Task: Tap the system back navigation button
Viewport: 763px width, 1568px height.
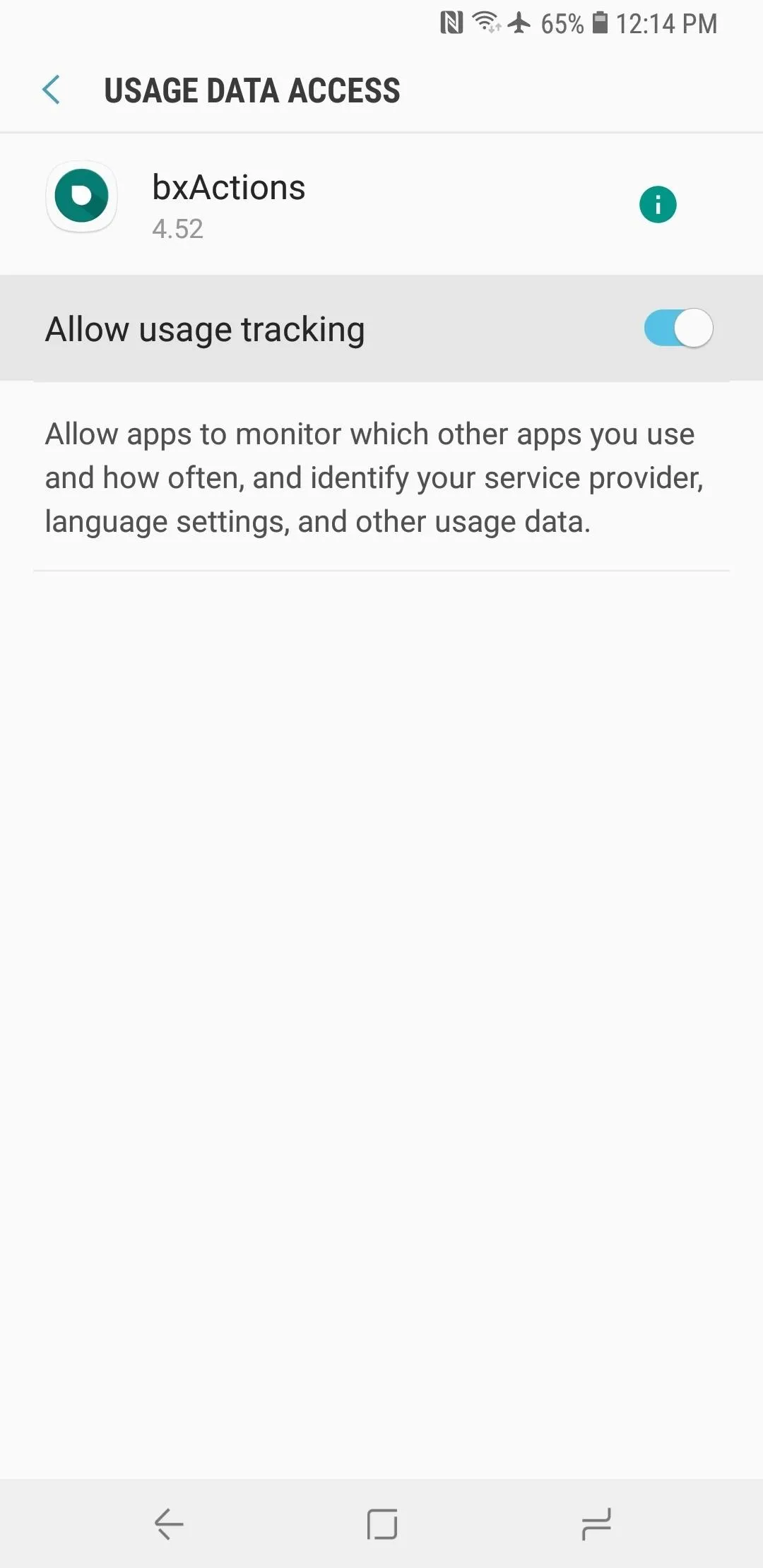Action: pos(169,1524)
